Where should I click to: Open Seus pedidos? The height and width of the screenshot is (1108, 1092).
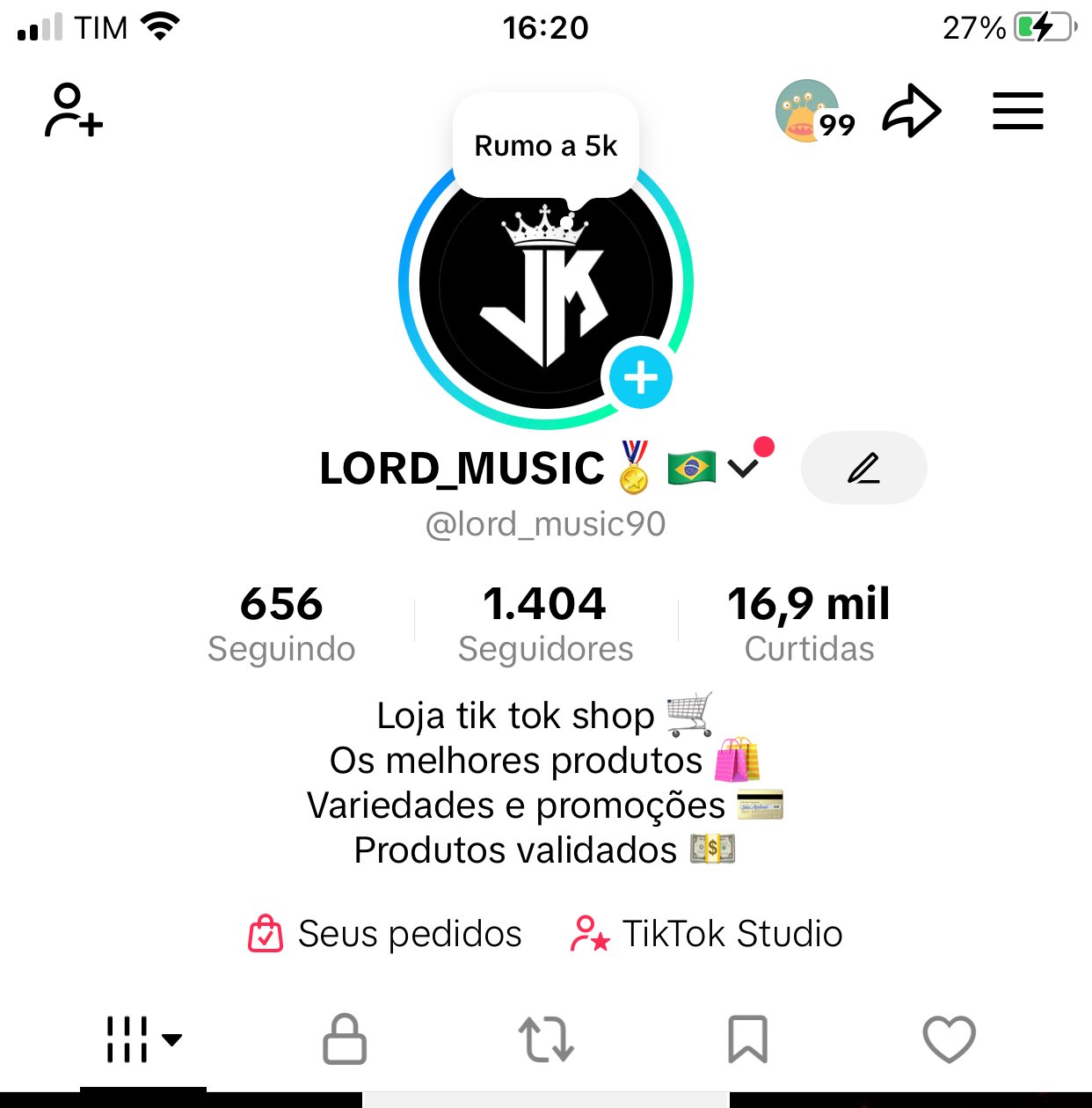[385, 934]
